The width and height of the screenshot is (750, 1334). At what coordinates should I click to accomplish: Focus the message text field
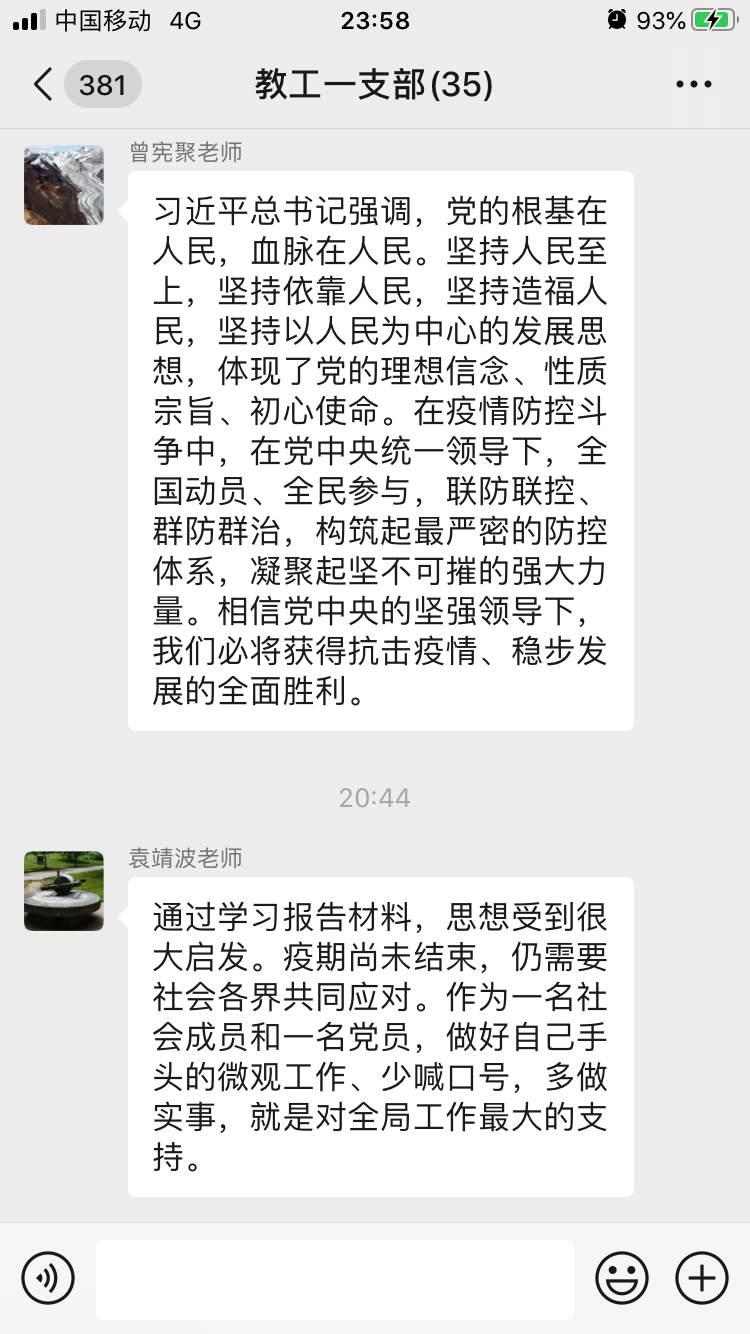click(335, 1279)
